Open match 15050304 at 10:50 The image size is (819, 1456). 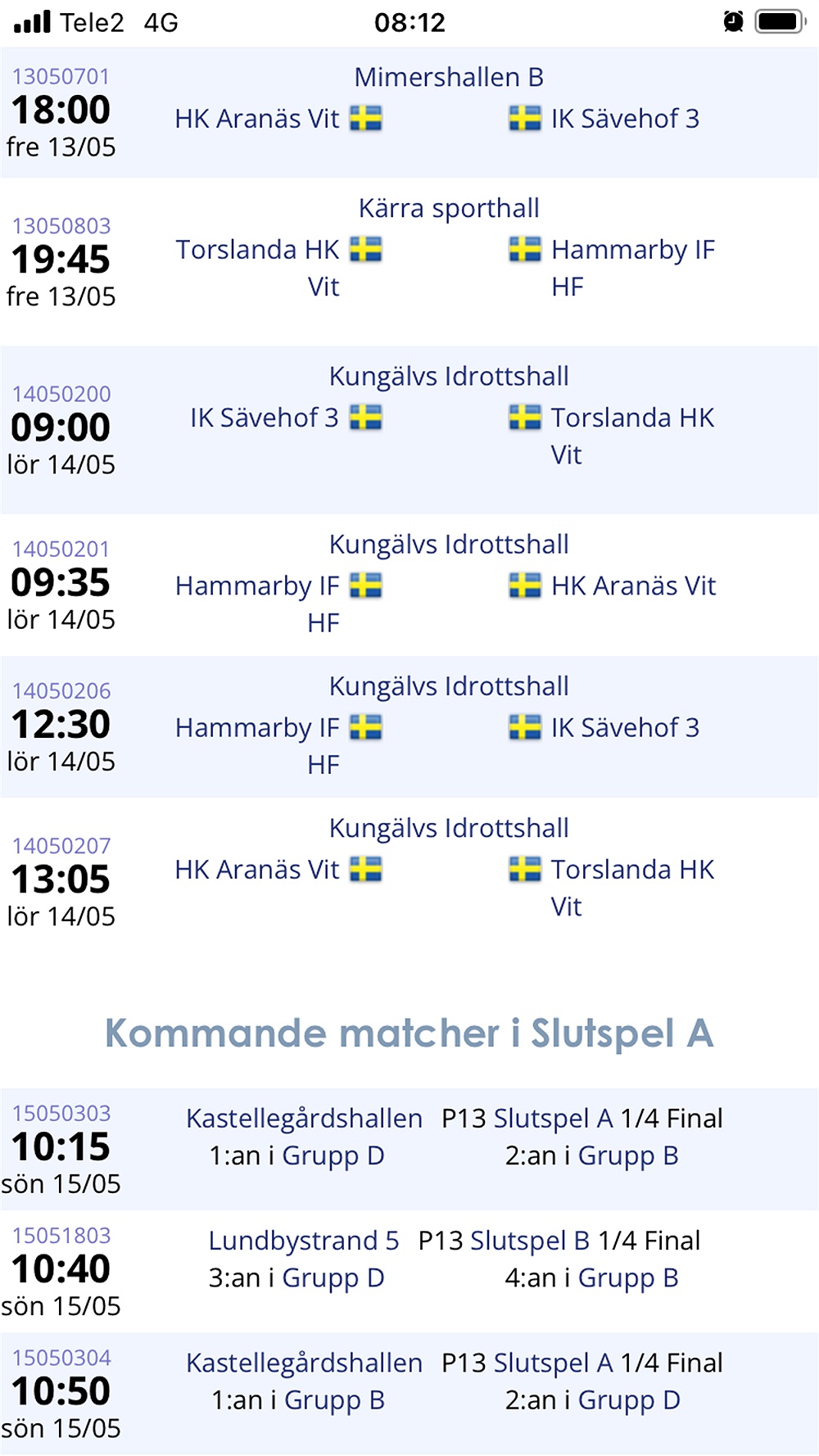[61, 1358]
